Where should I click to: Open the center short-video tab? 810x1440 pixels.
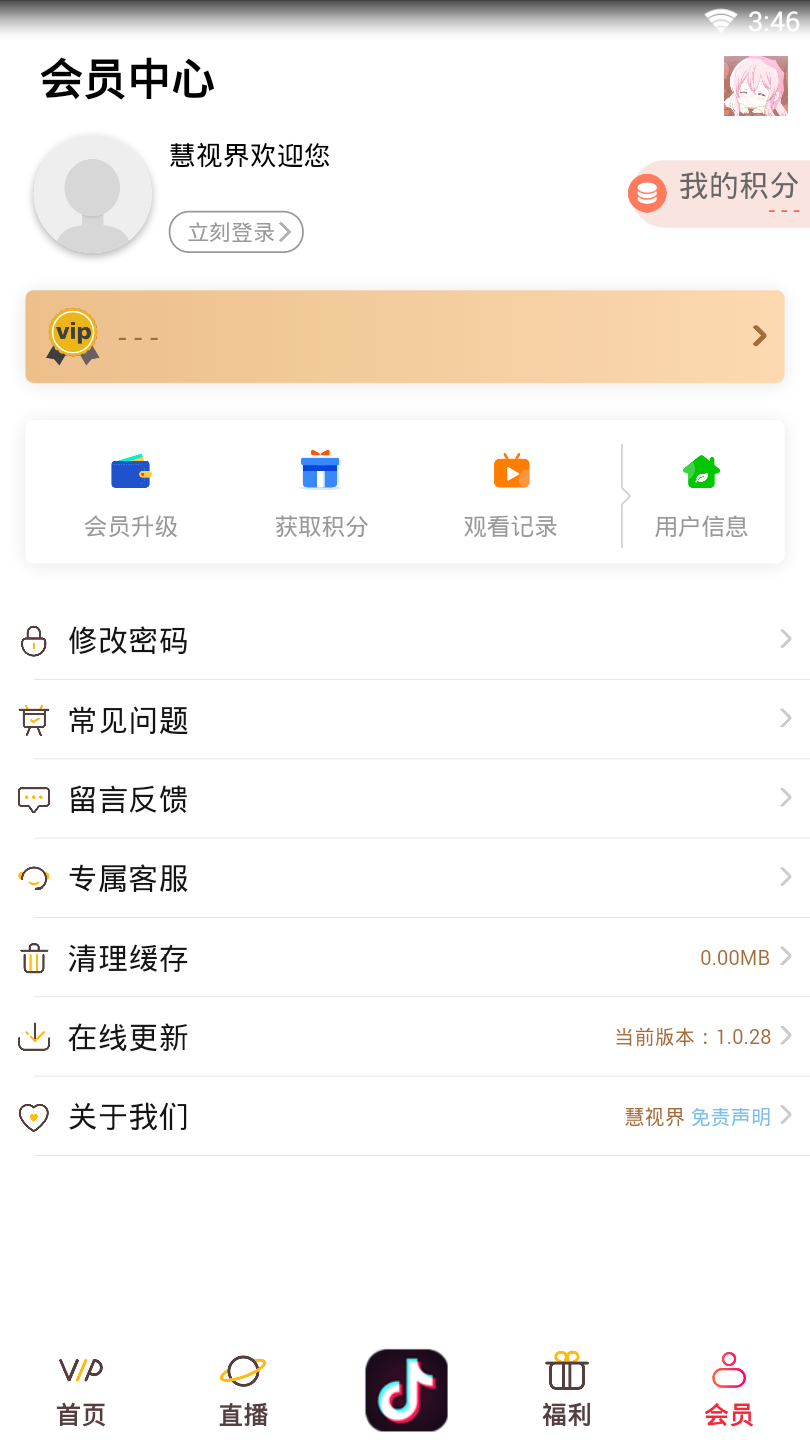(x=406, y=1390)
